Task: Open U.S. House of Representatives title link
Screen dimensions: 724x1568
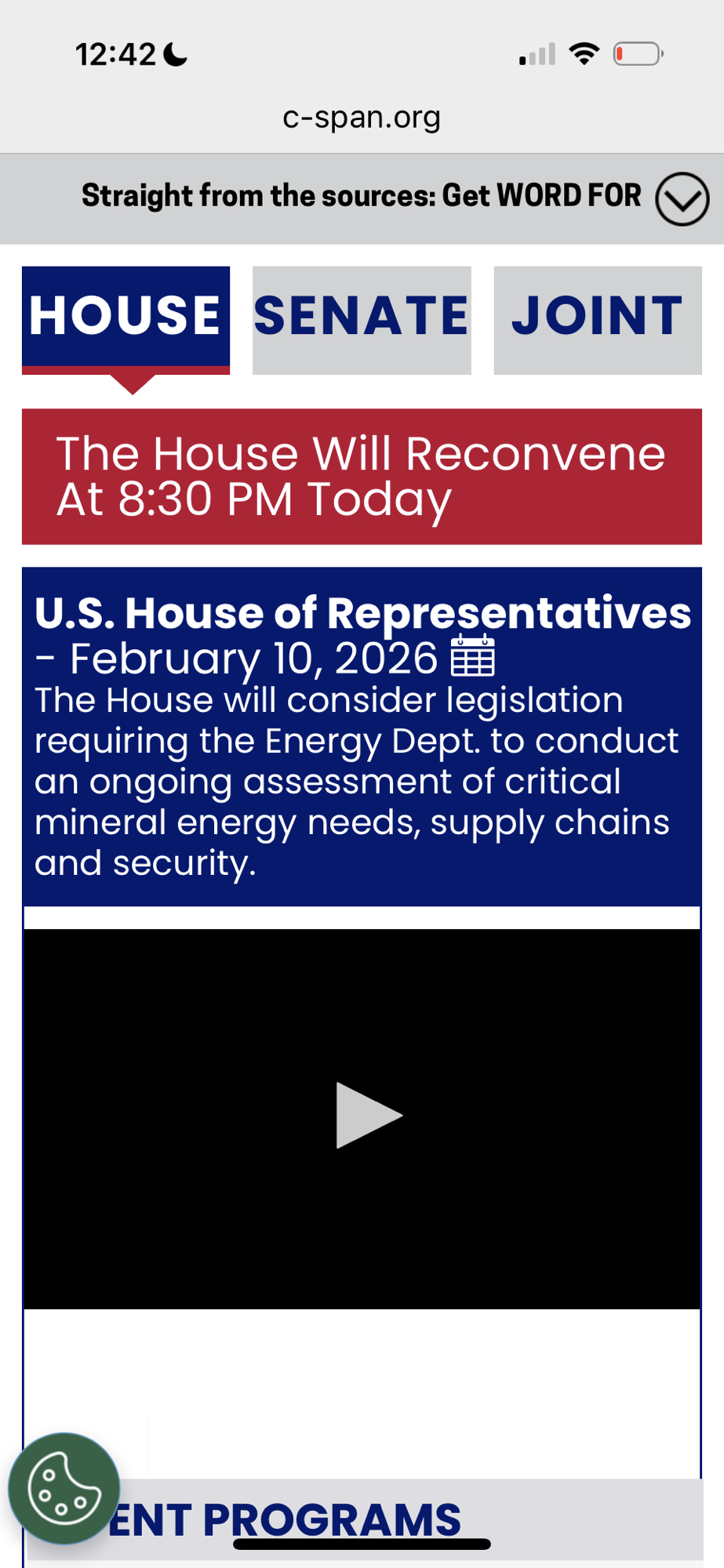Action: click(x=362, y=613)
